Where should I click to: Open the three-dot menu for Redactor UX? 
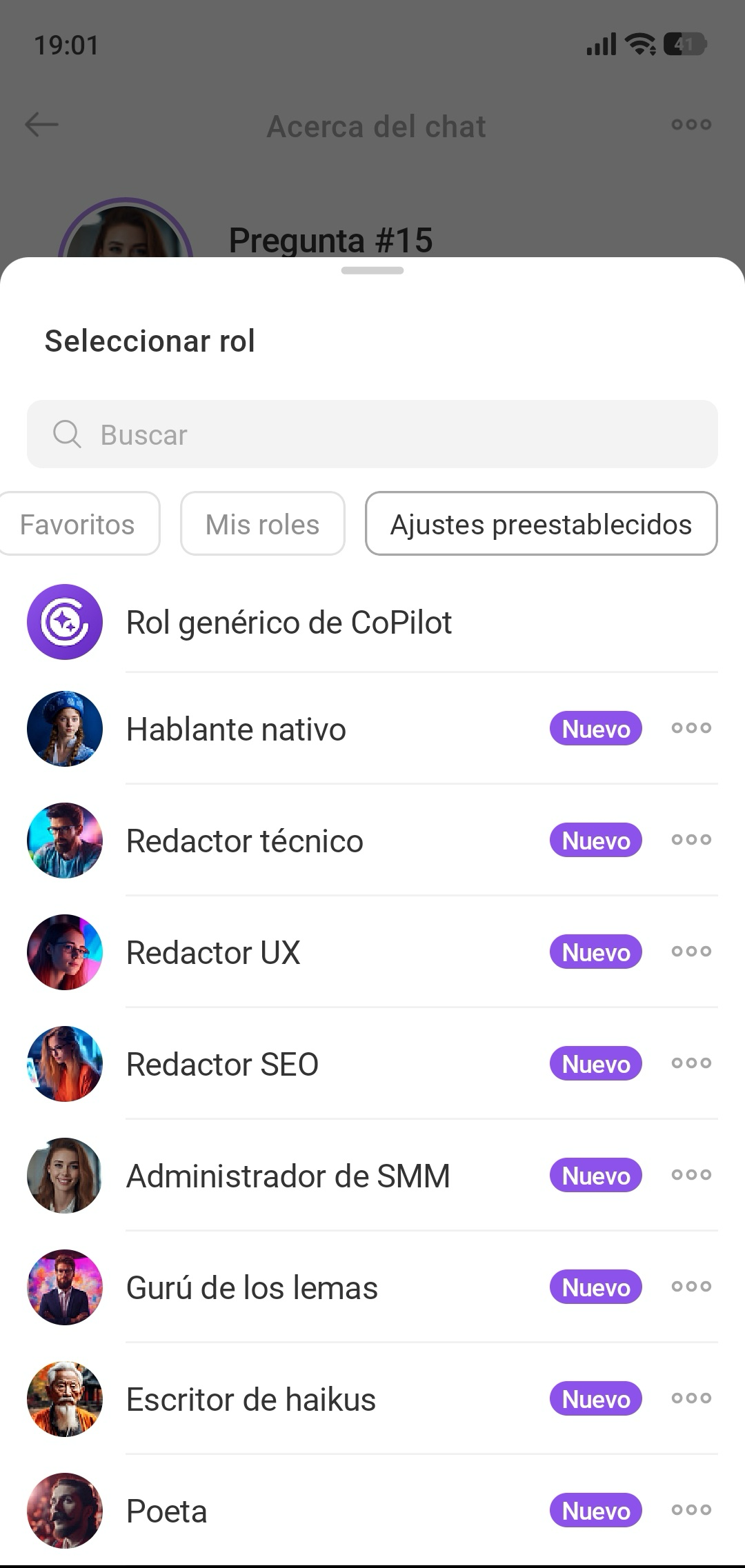(x=691, y=952)
